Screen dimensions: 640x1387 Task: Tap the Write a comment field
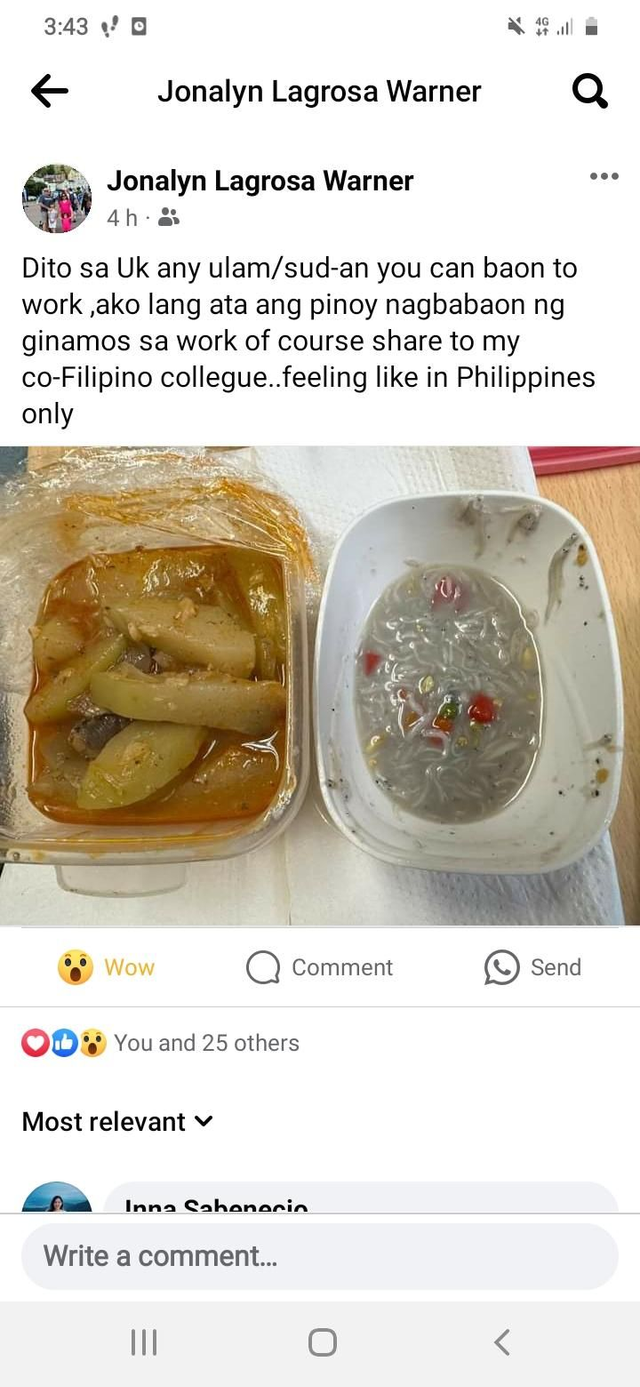pos(320,1256)
